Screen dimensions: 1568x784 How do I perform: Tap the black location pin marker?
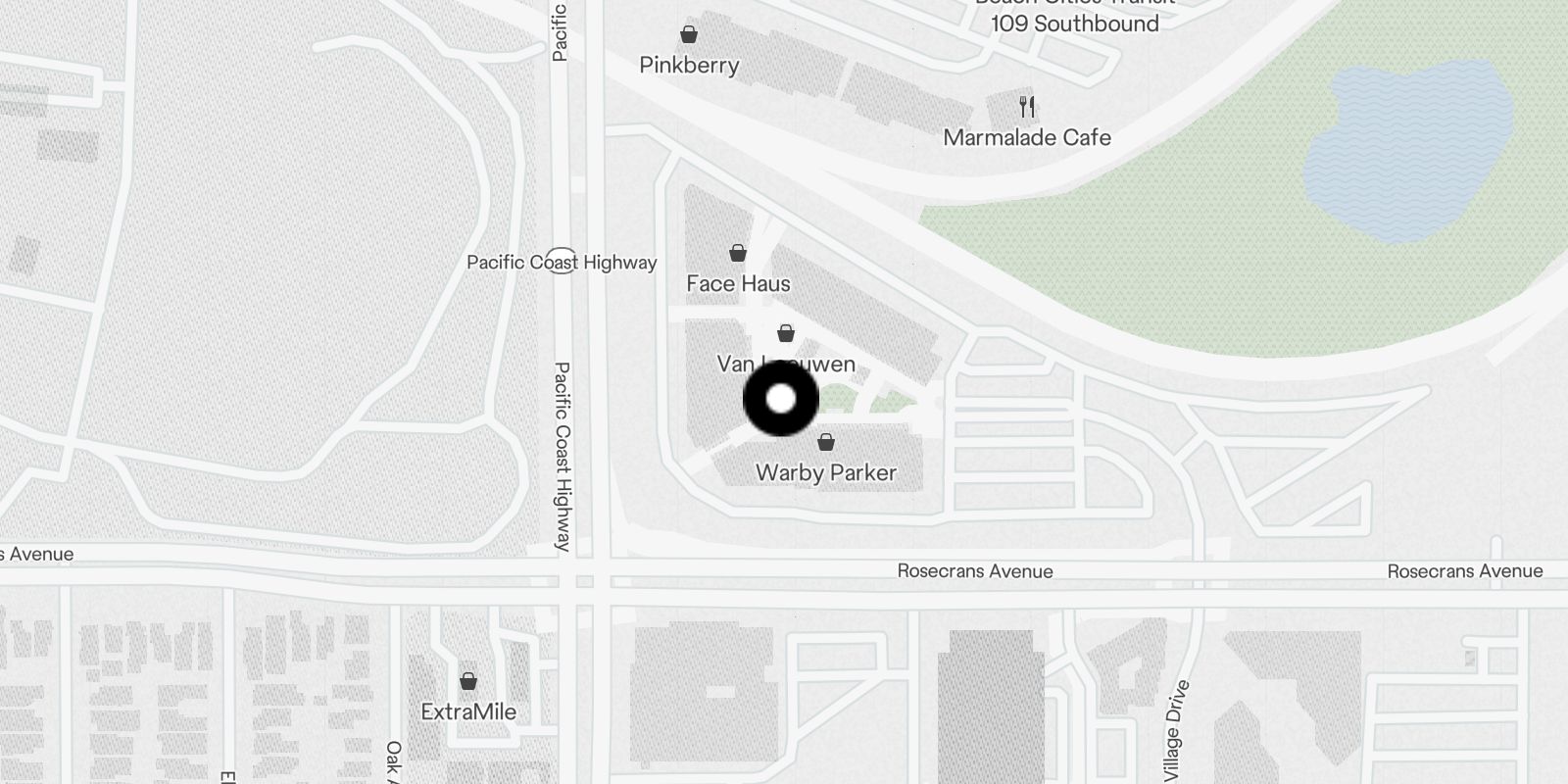point(781,399)
